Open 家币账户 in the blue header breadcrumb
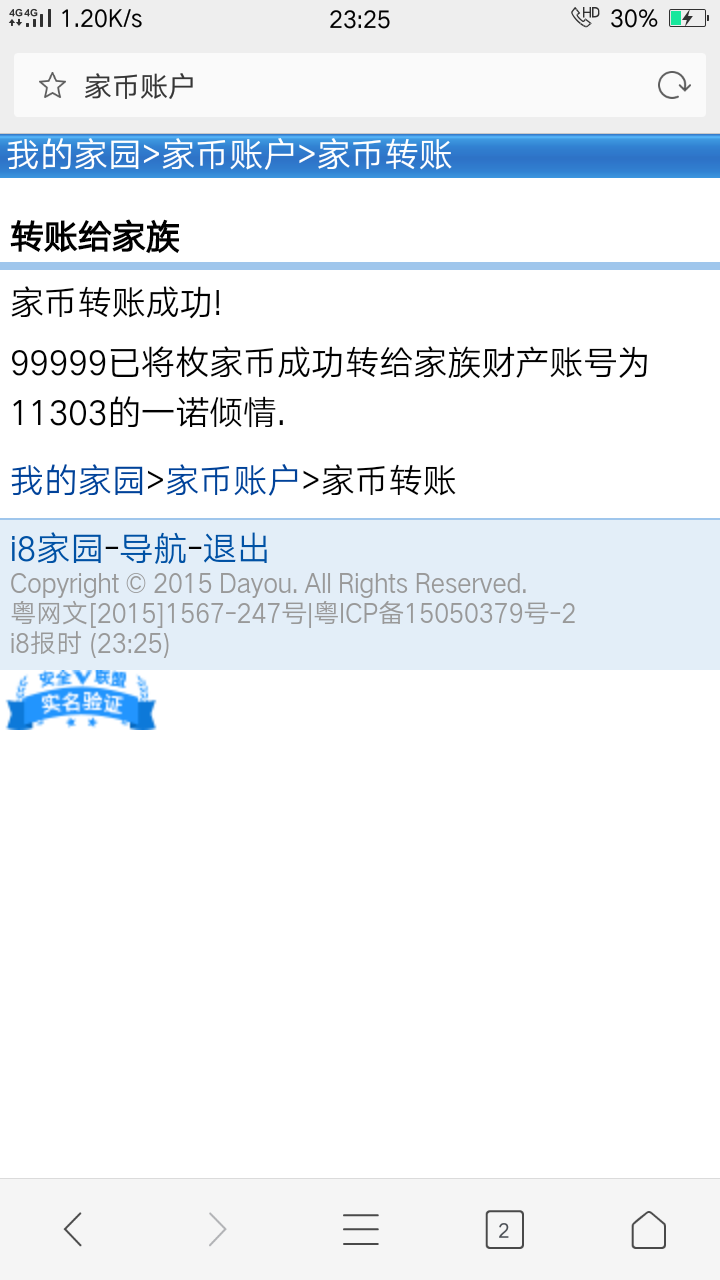This screenshot has height=1280, width=720. pyautogui.click(x=229, y=156)
